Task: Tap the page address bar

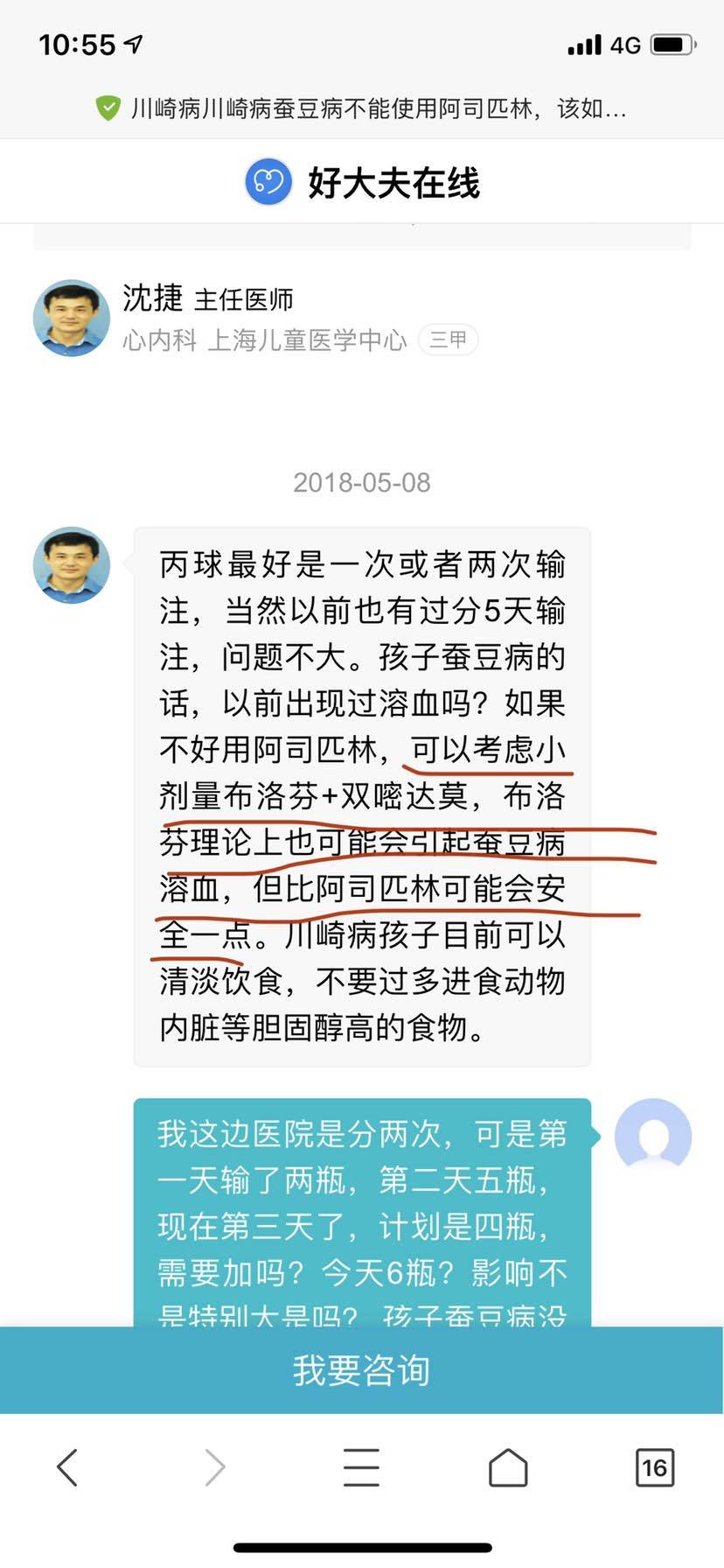Action: [x=361, y=108]
